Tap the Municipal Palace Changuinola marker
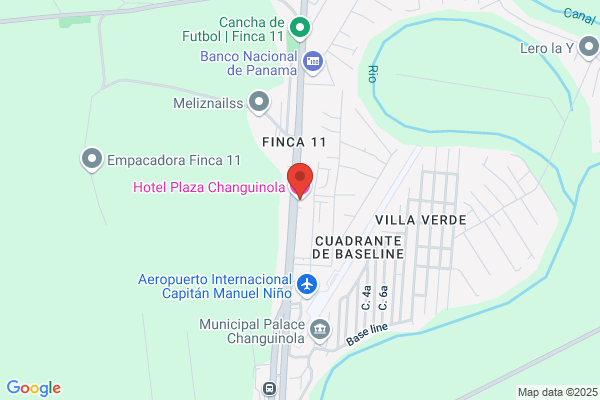The width and height of the screenshot is (600, 400). 320,330
